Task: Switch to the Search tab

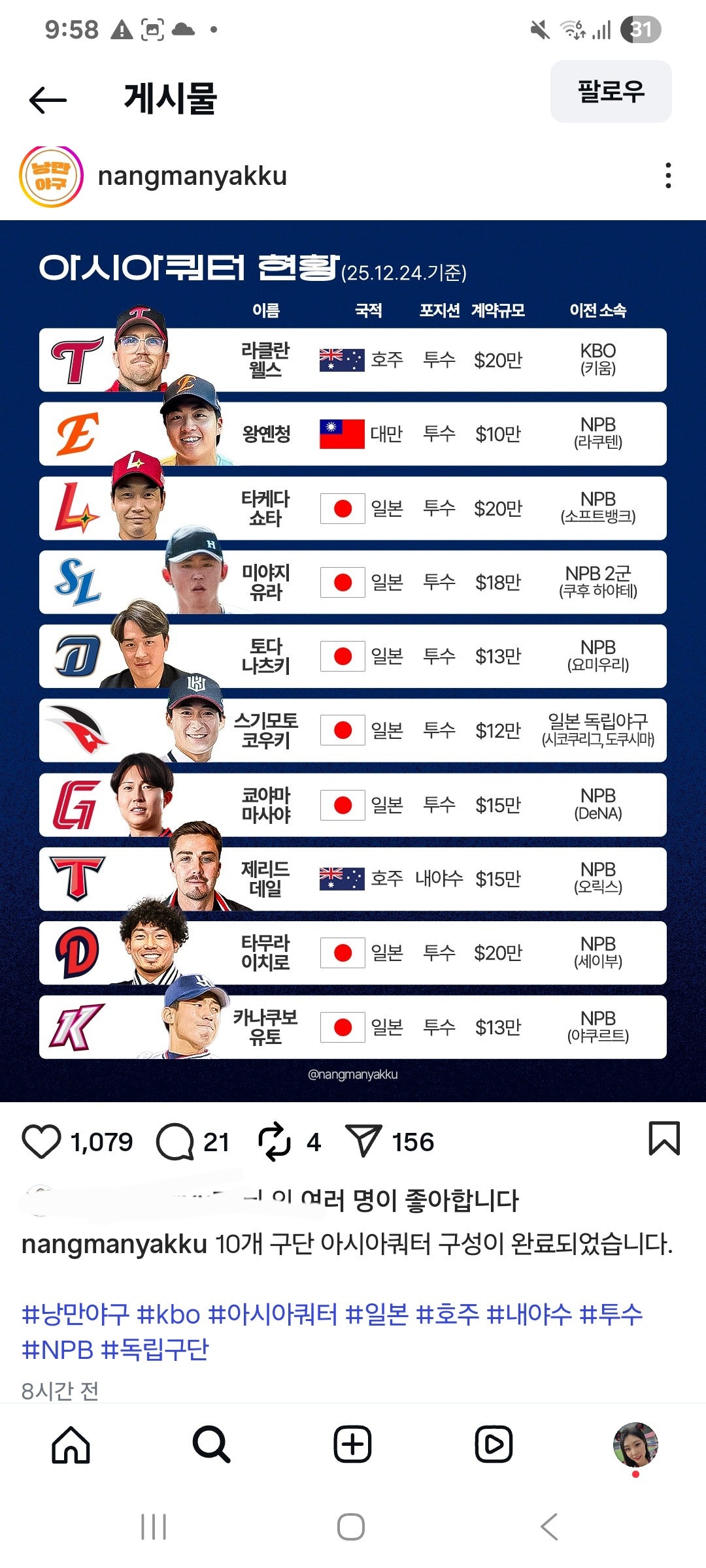Action: coord(211,1445)
